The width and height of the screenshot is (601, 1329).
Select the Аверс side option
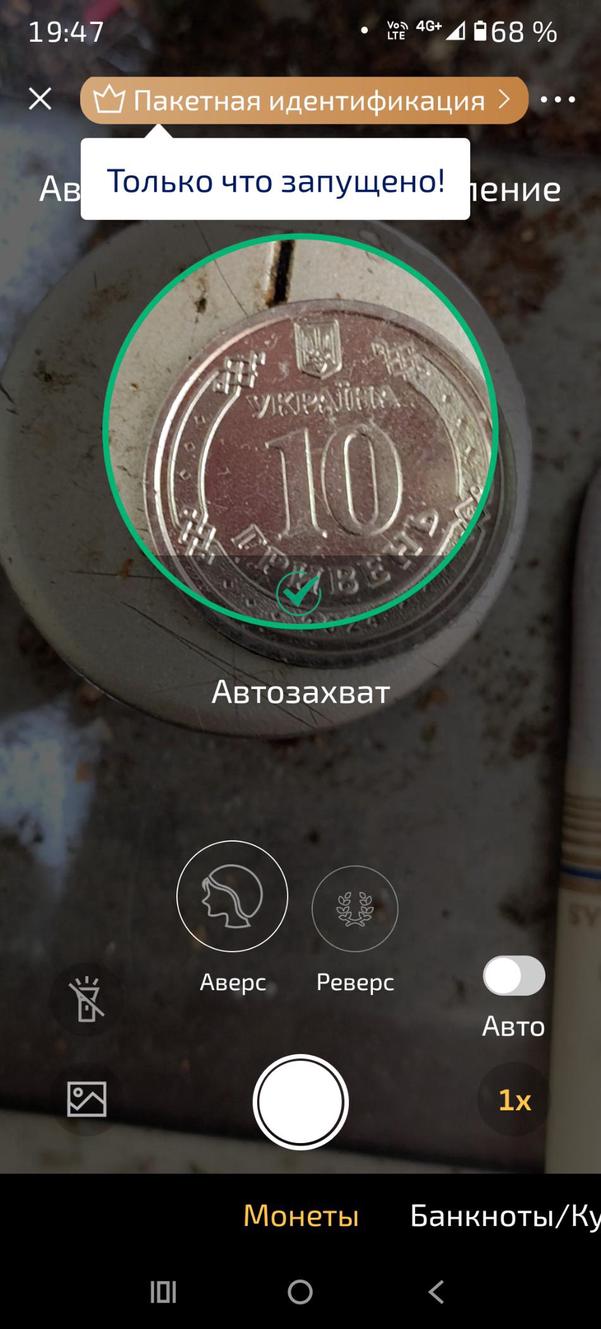[232, 896]
